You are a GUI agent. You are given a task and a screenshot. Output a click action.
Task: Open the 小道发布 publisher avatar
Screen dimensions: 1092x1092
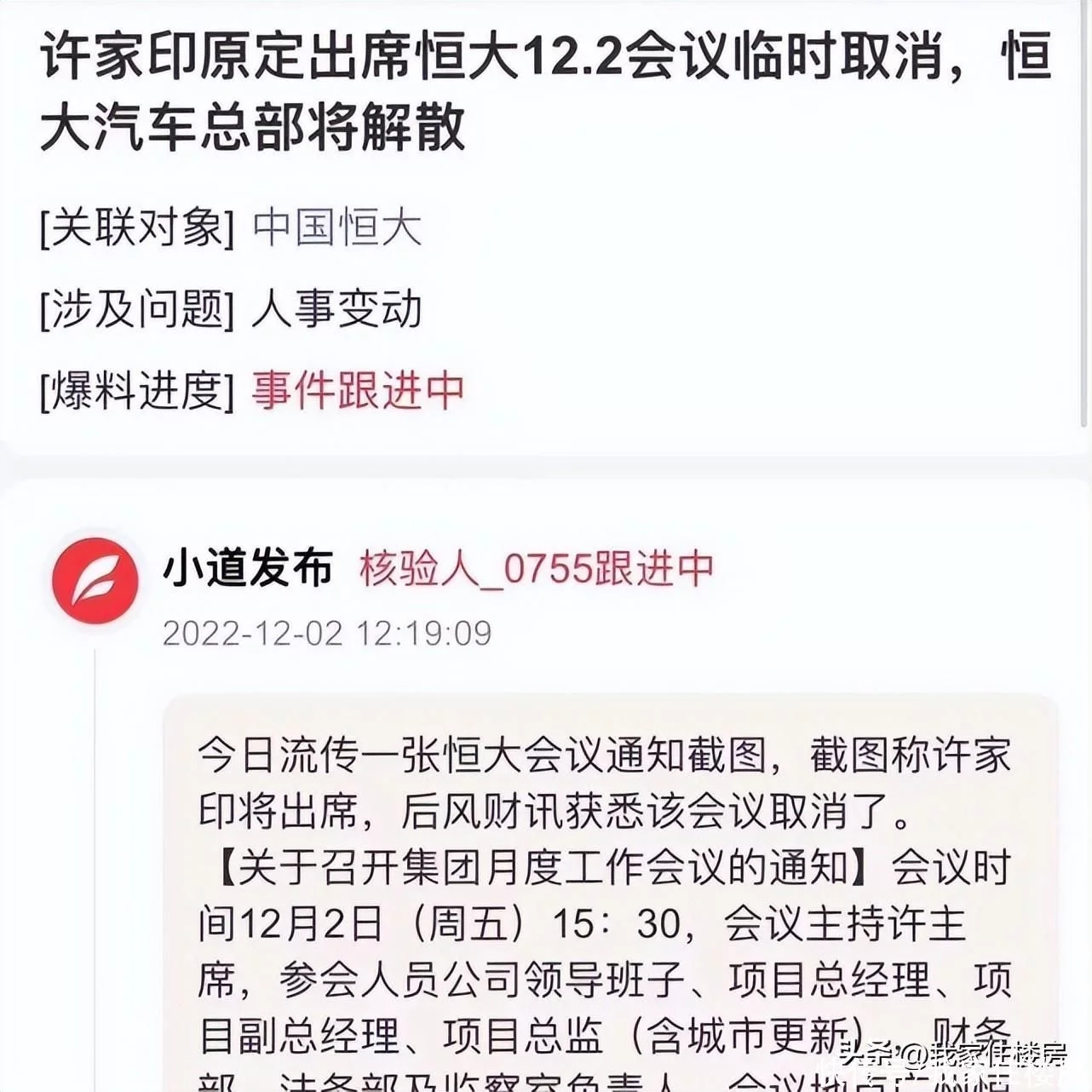click(95, 581)
